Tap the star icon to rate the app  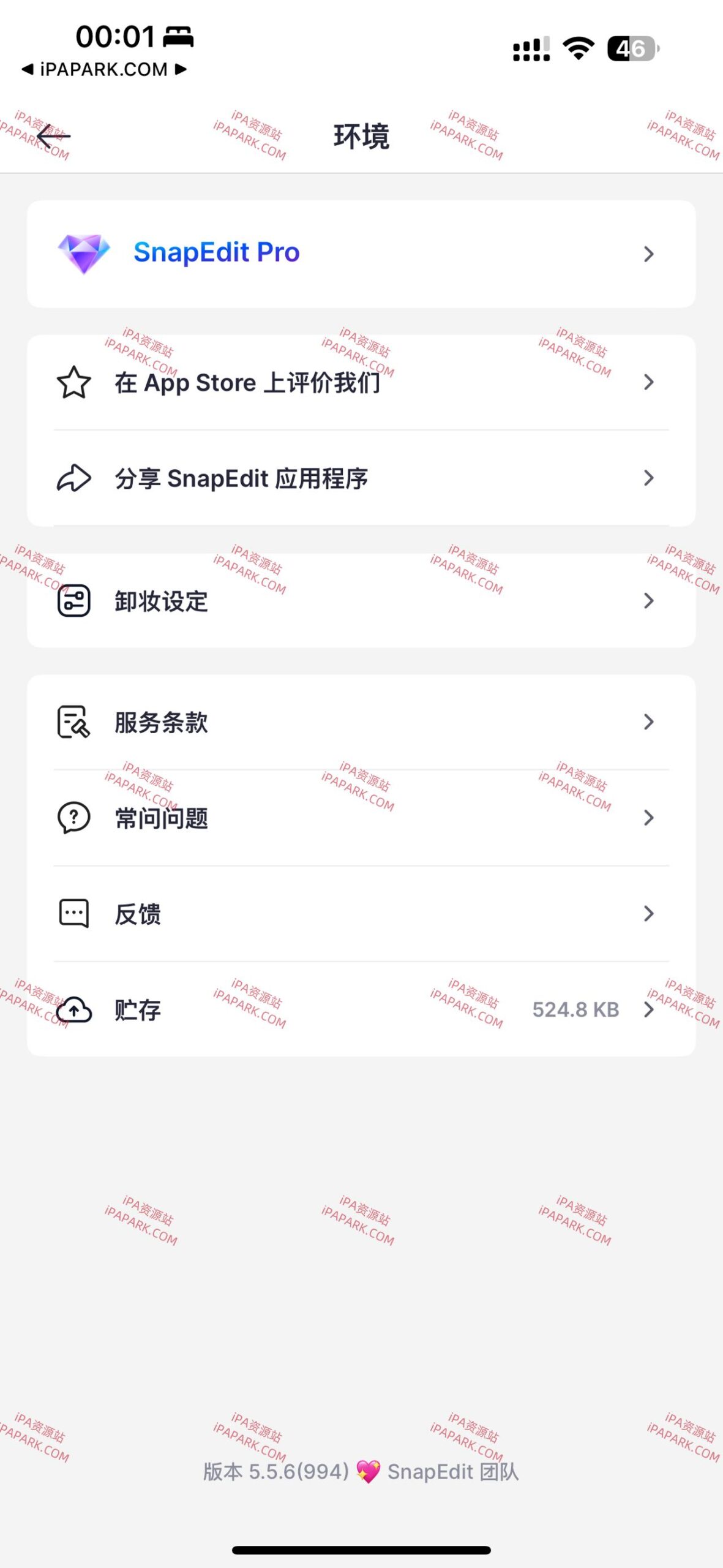73,383
